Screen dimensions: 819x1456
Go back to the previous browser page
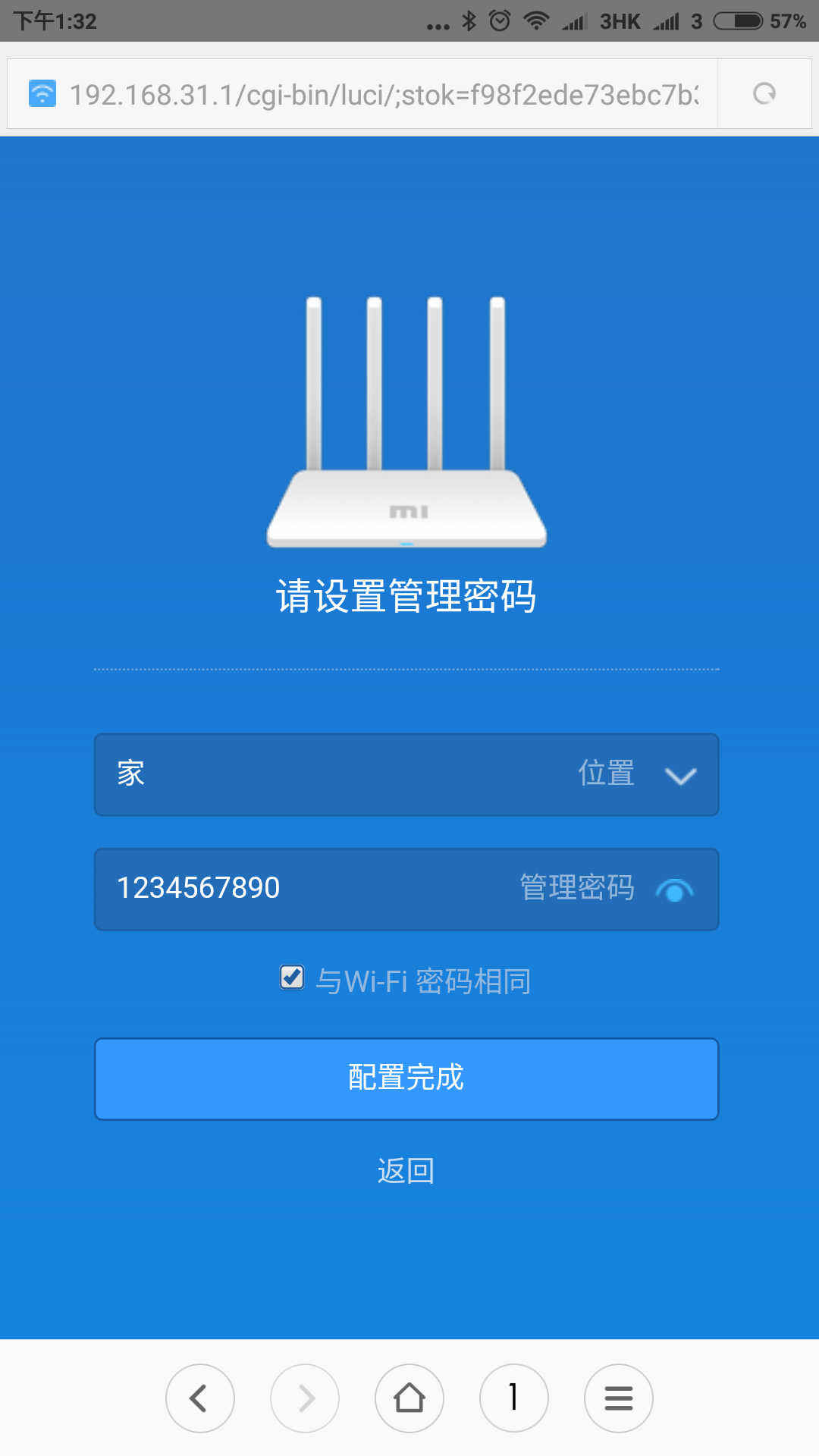[x=199, y=1398]
